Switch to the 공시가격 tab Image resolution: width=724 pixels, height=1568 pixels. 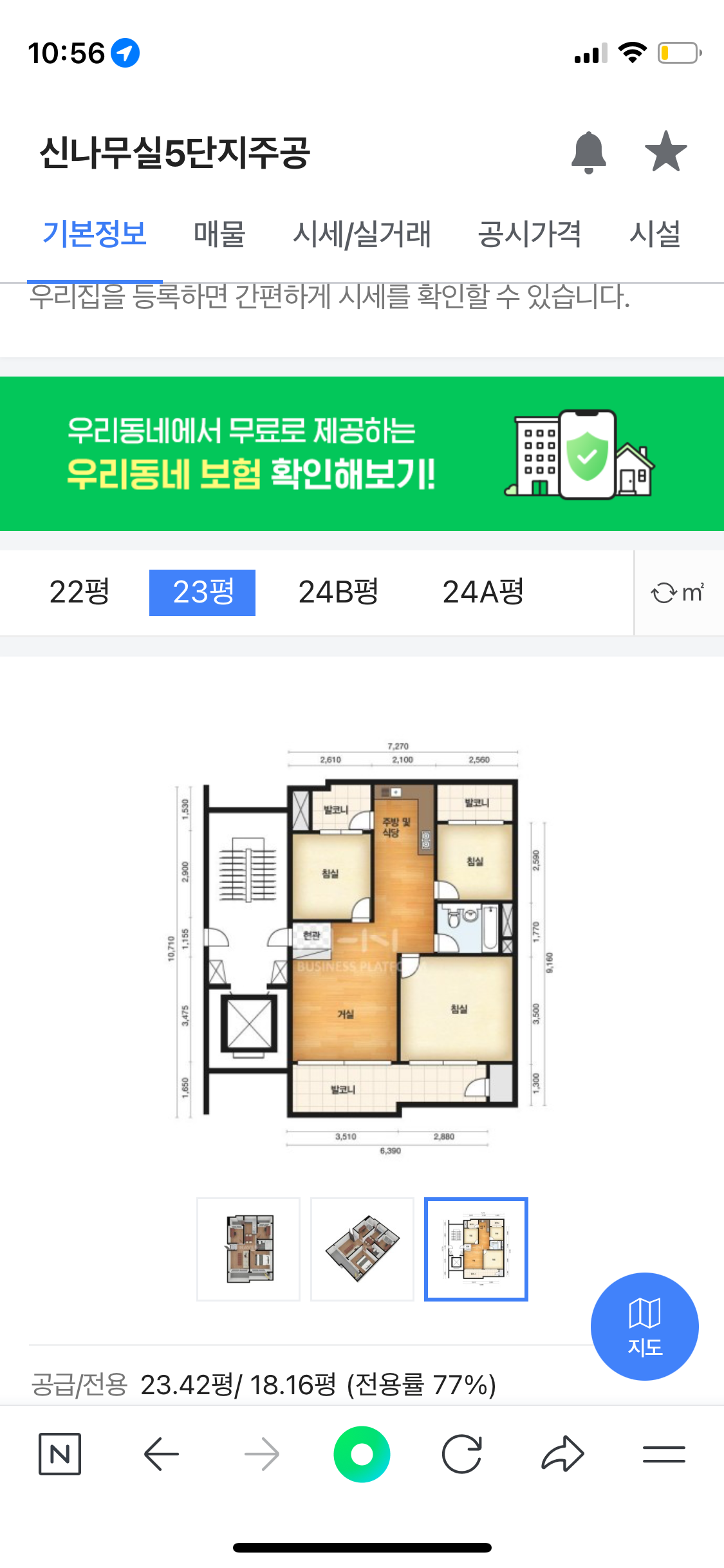click(x=529, y=234)
